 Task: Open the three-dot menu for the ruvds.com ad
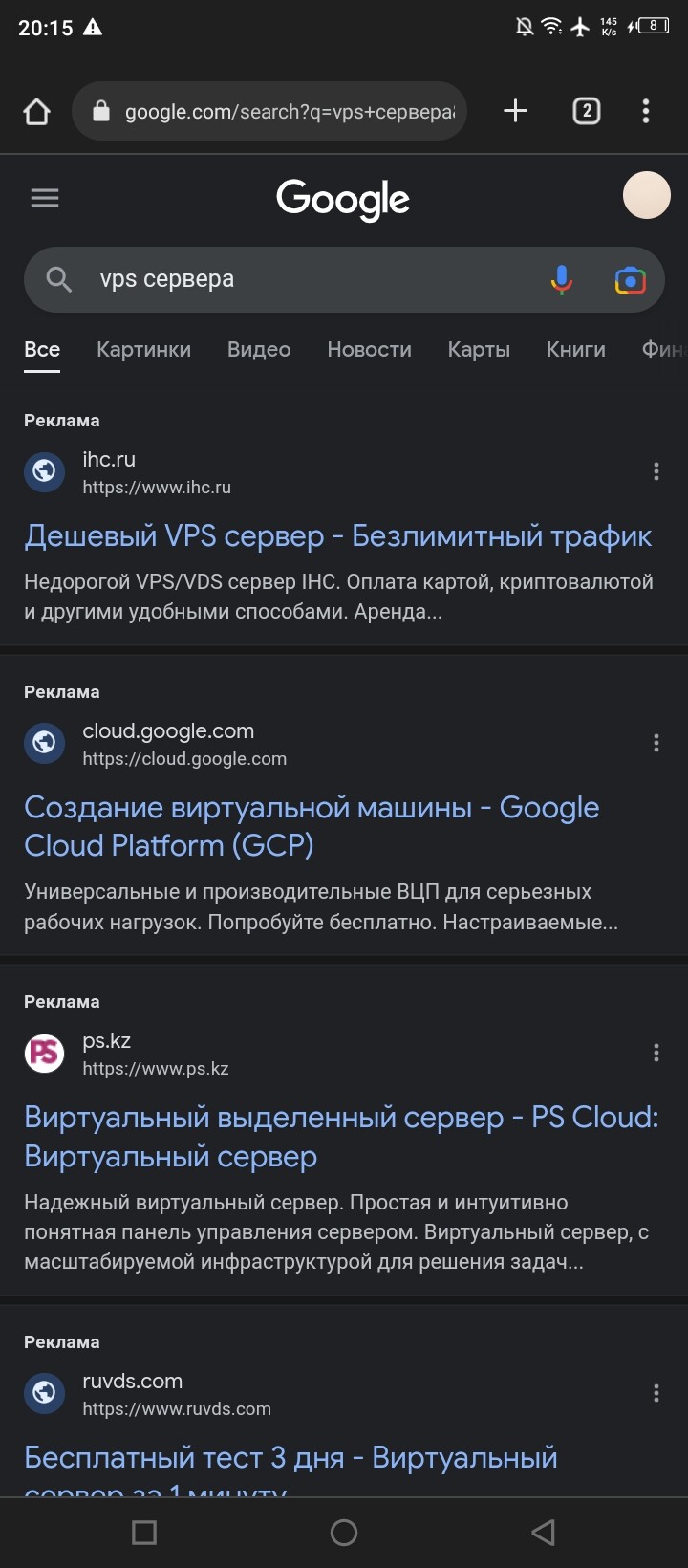click(656, 1393)
